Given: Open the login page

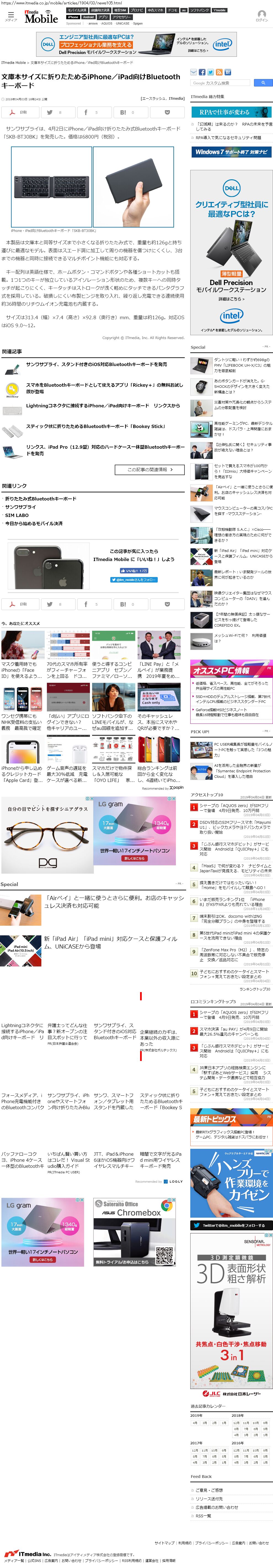Looking at the screenshot, I should coord(261,15).
